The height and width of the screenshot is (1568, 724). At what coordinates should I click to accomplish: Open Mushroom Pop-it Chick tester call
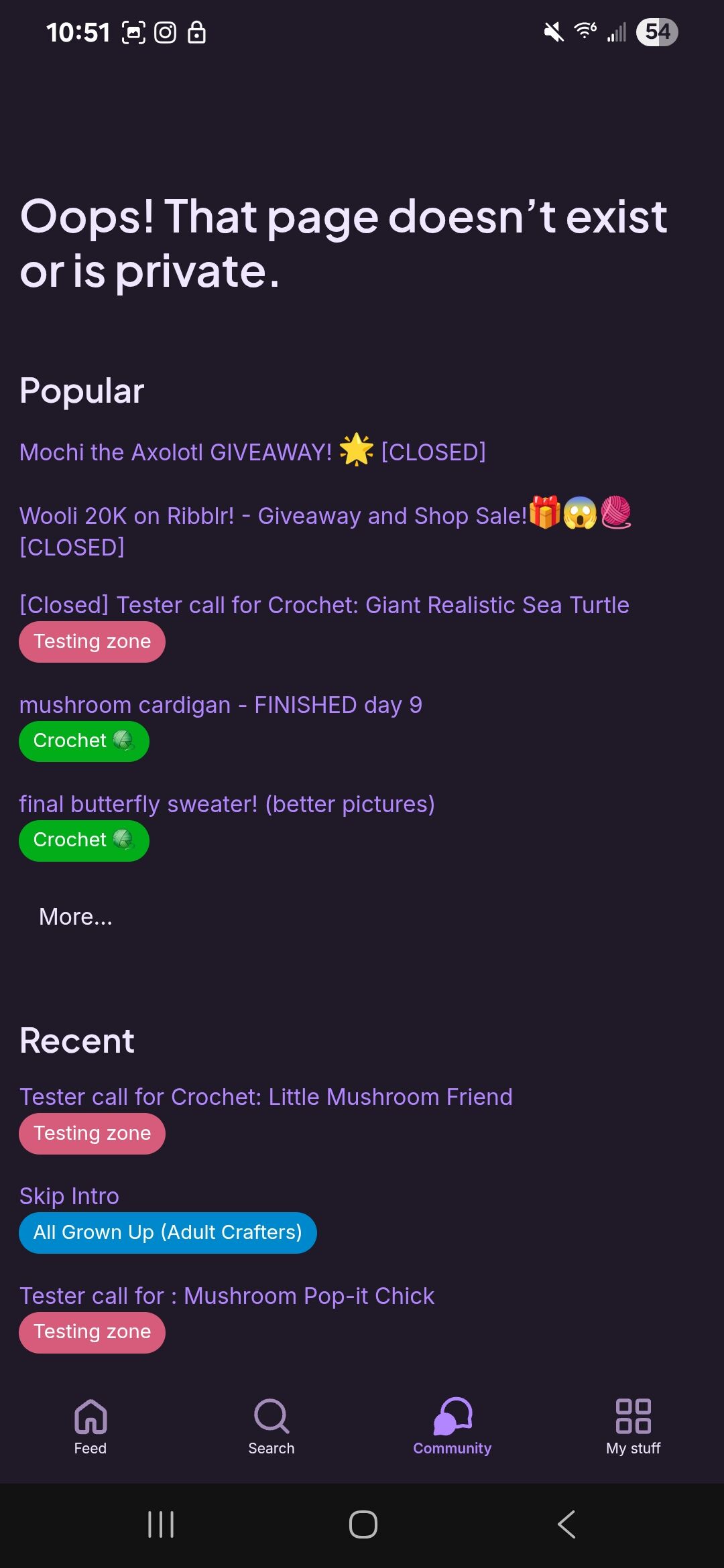pyautogui.click(x=227, y=1296)
